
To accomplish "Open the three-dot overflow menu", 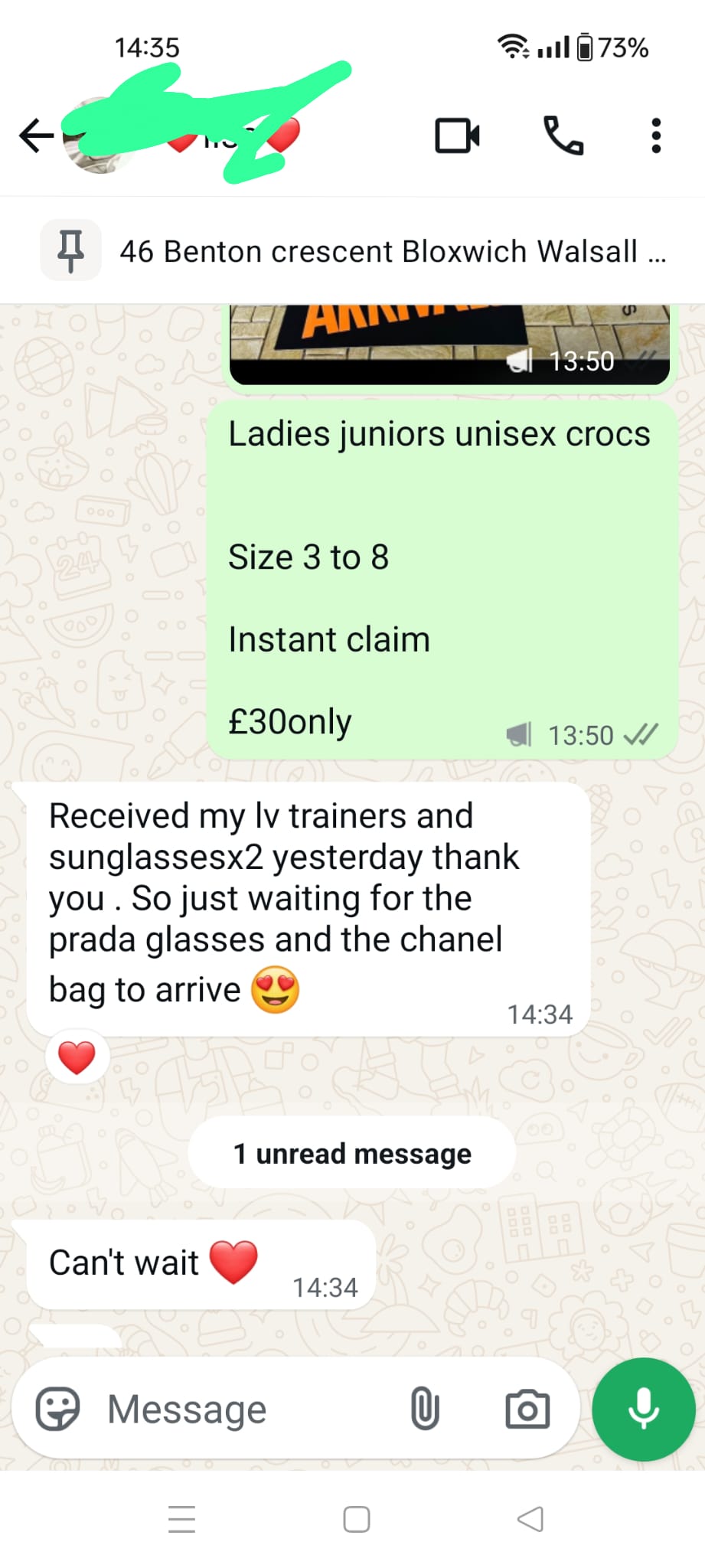I will pyautogui.click(x=655, y=136).
